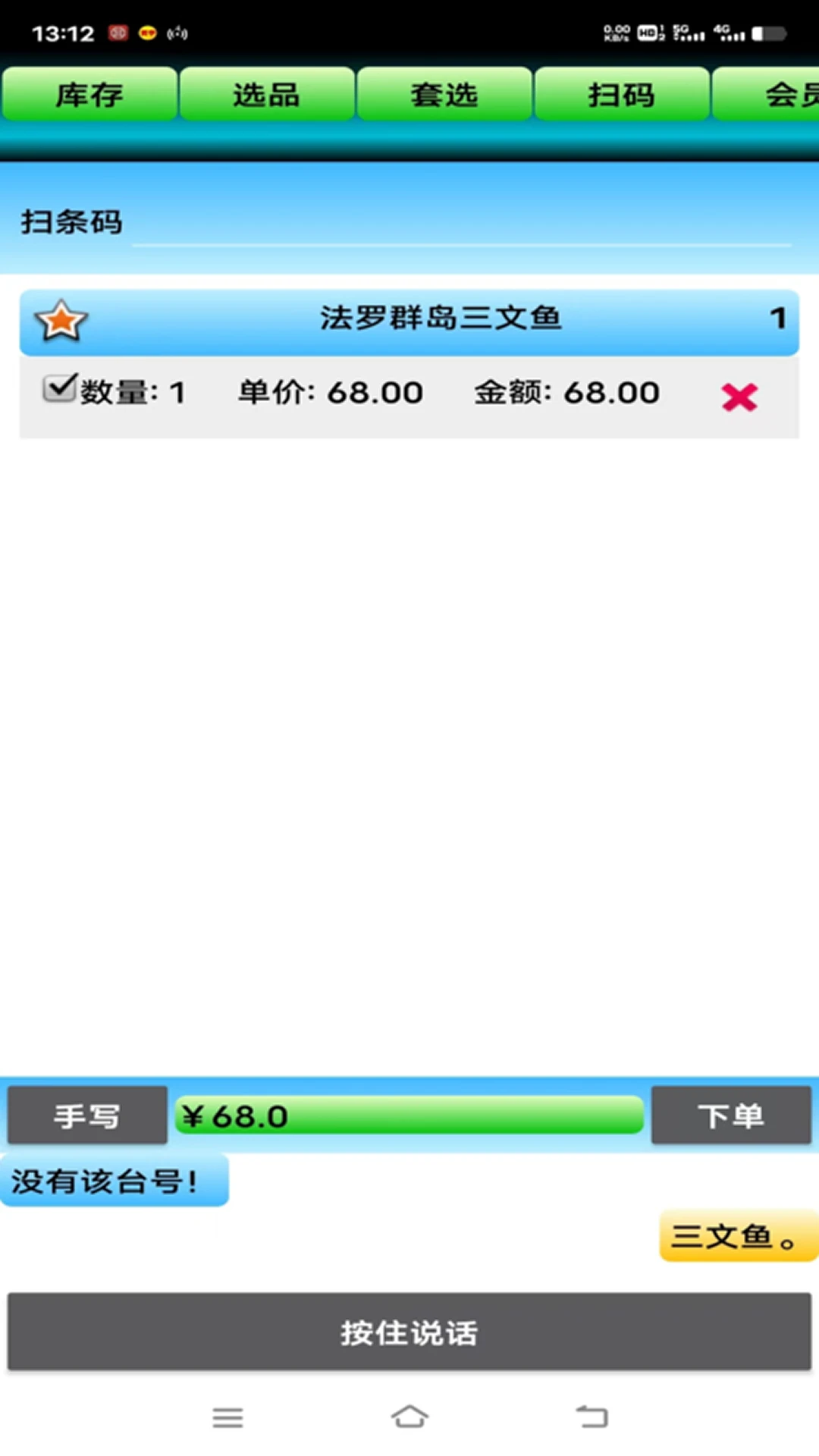
Task: Tap the 手写 handwriting button
Action: click(x=86, y=1115)
